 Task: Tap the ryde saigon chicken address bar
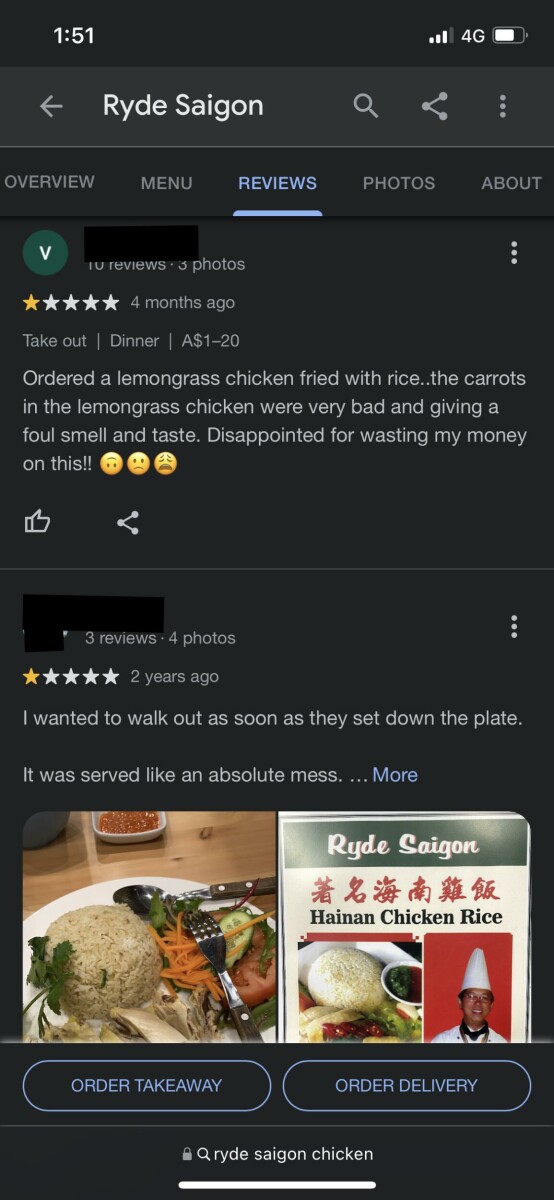(277, 1154)
